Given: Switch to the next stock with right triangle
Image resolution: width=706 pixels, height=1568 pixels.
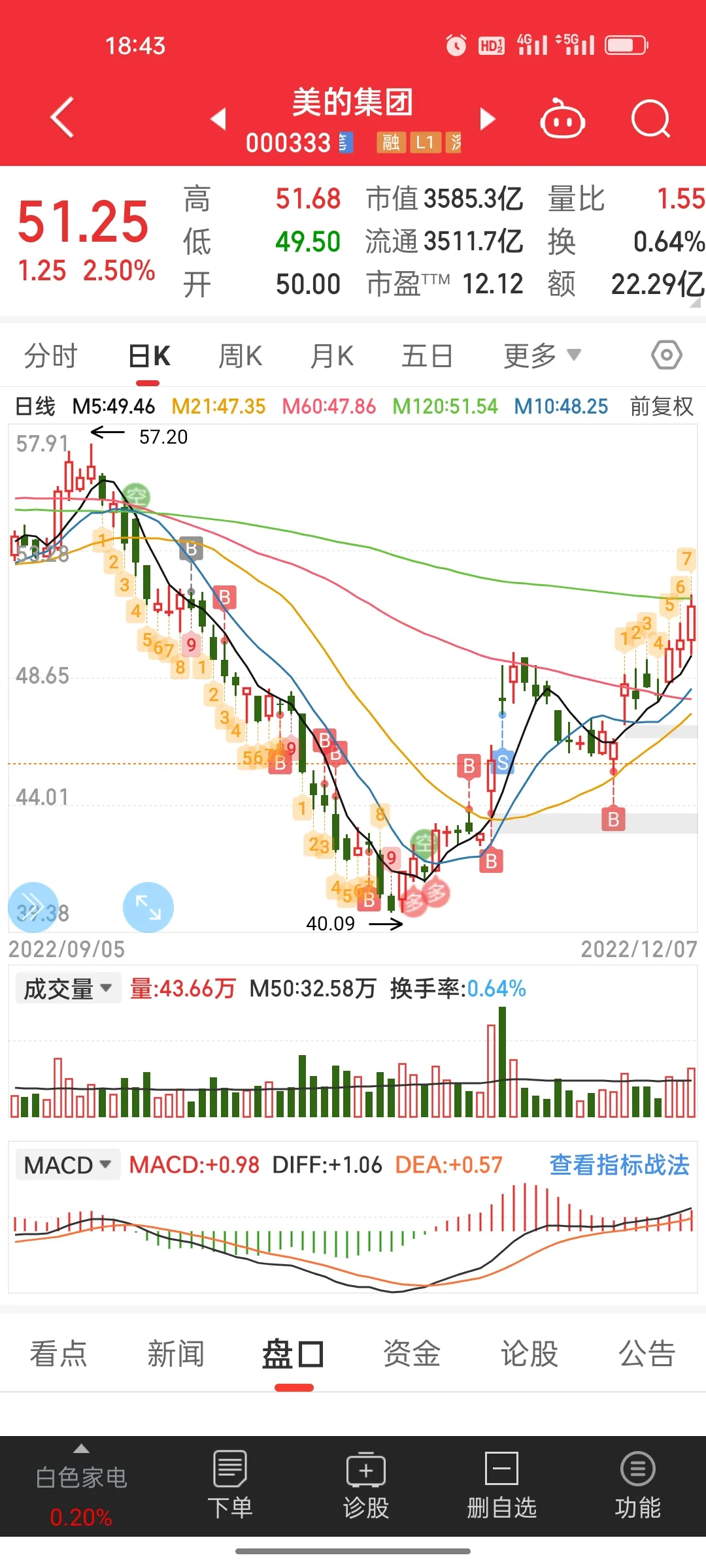Looking at the screenshot, I should (x=488, y=119).
